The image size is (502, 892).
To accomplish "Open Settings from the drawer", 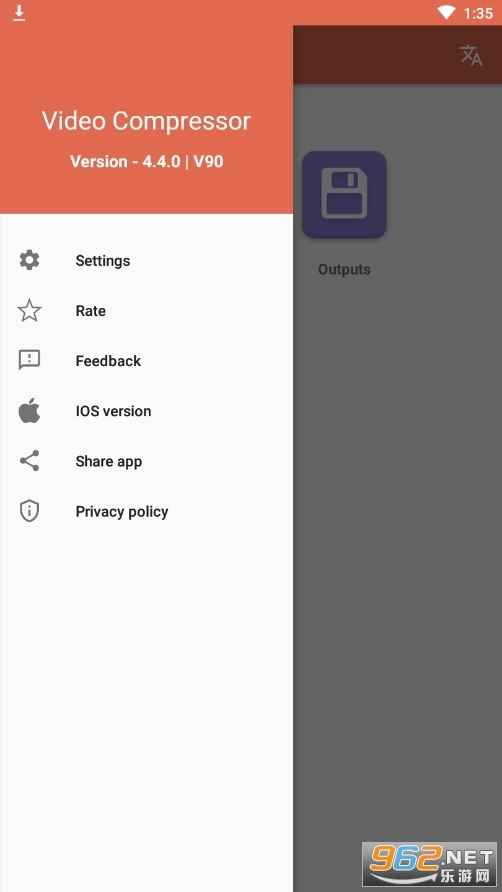I will click(146, 261).
